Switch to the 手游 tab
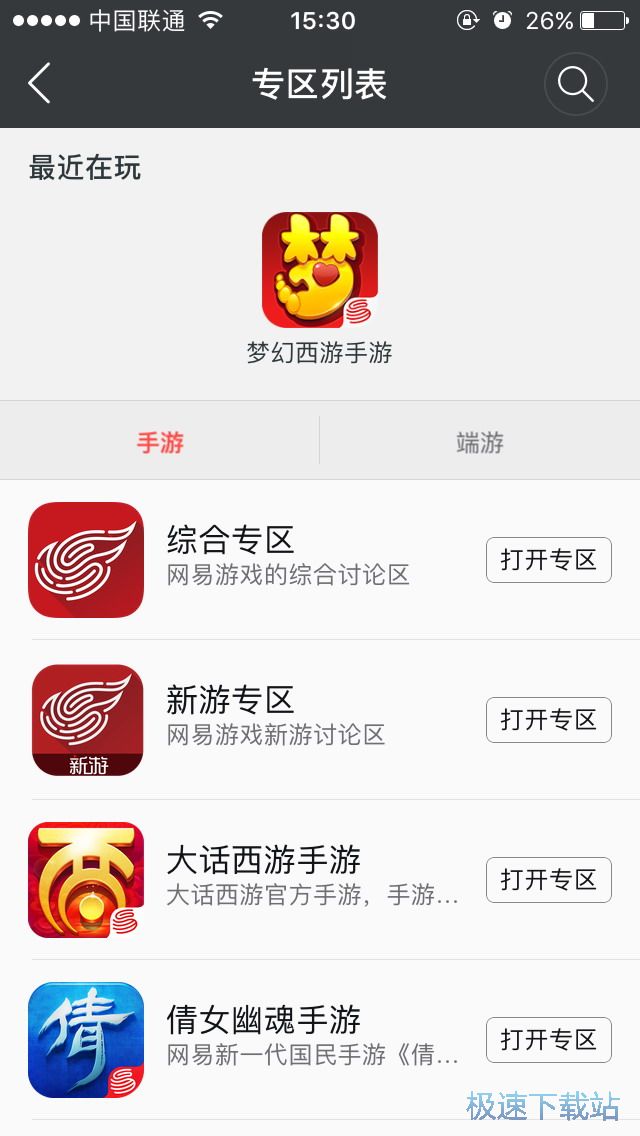 click(160, 442)
